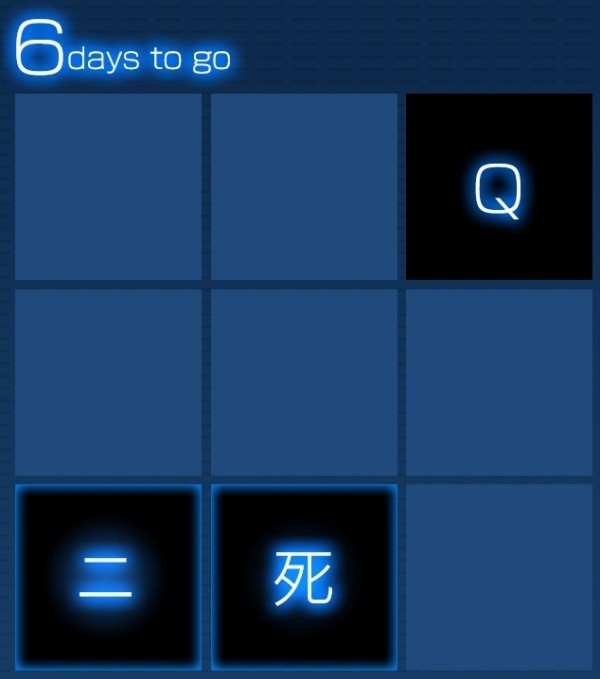Open the tile marked Q

click(498, 187)
